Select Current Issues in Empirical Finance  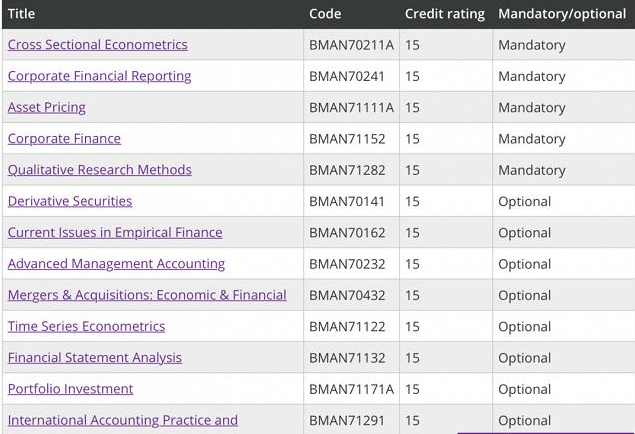click(x=115, y=232)
